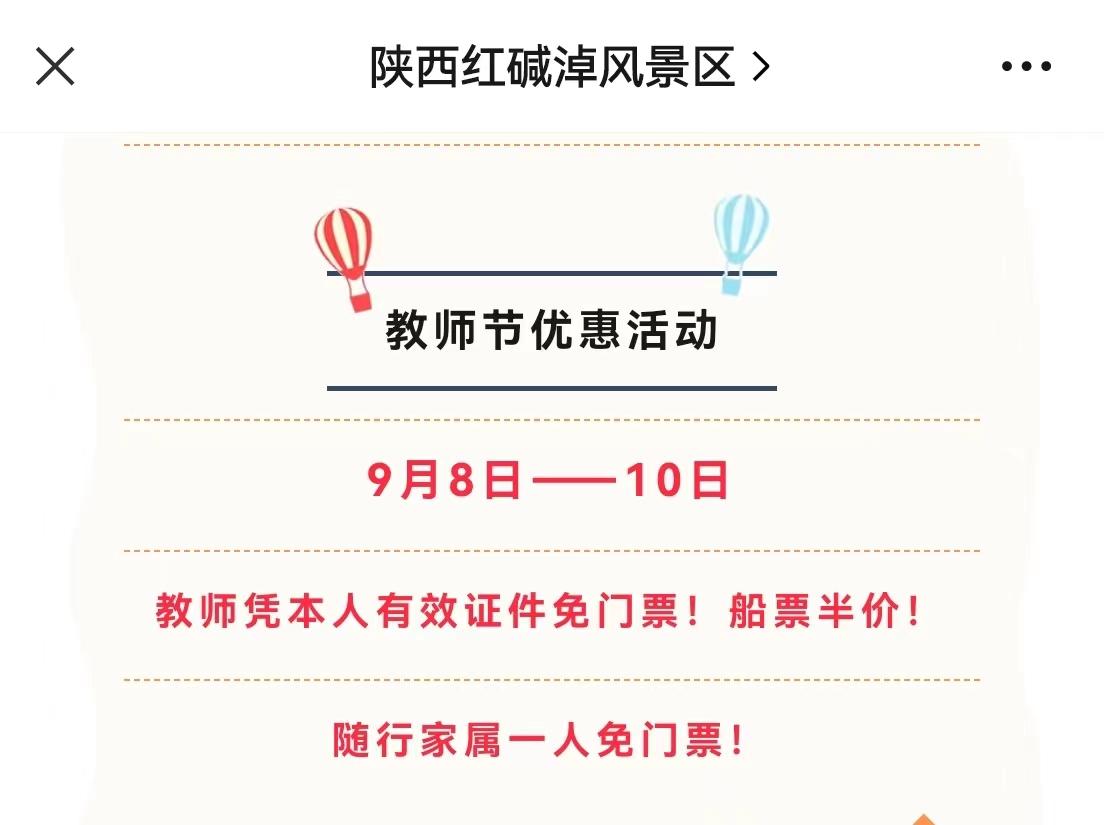Open the three-dot more options menu
This screenshot has height=825, width=1104.
1026,67
